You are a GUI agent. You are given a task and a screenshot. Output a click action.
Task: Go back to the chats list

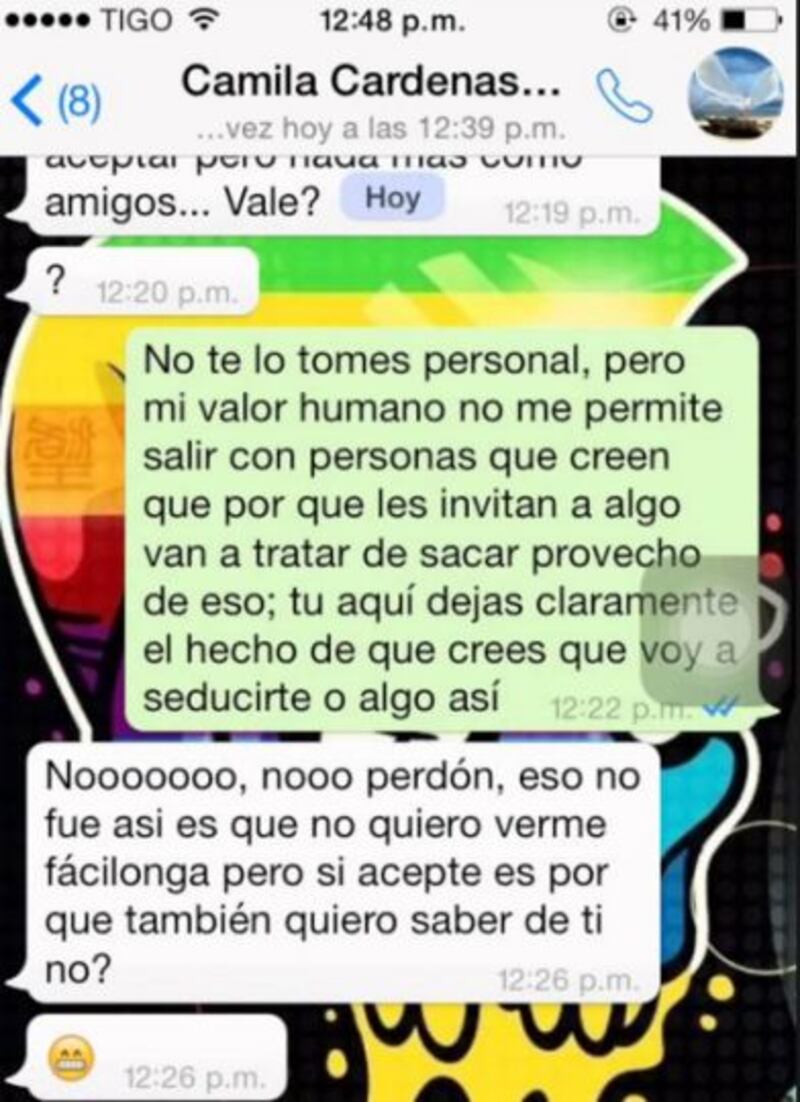(x=55, y=104)
